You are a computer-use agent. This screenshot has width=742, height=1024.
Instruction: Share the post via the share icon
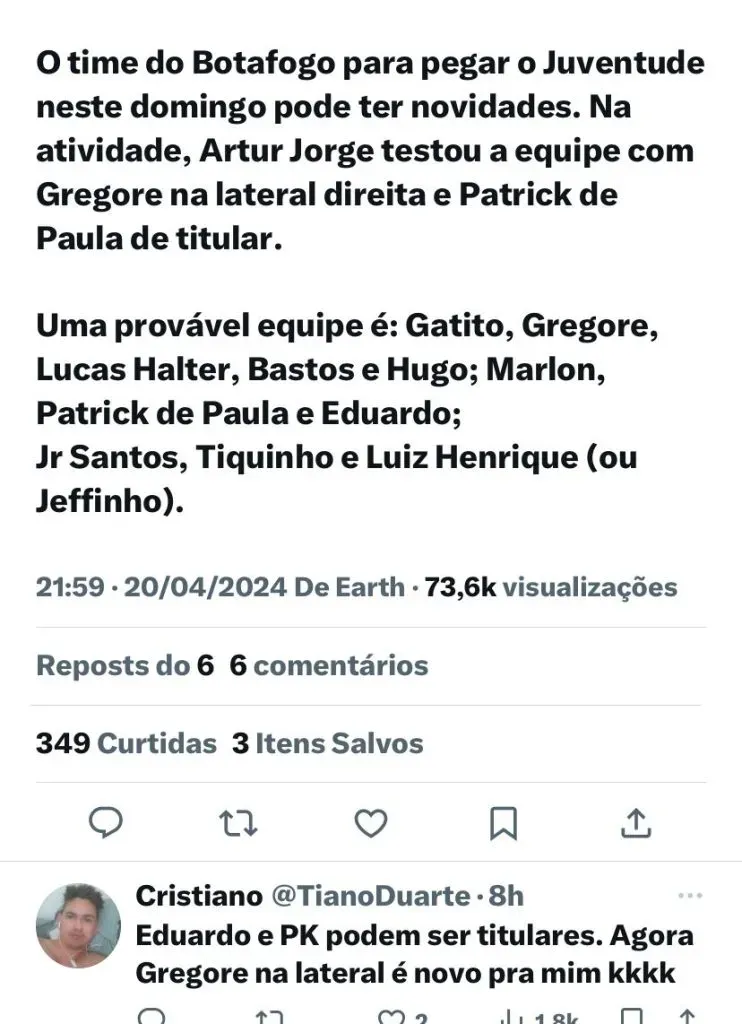636,822
